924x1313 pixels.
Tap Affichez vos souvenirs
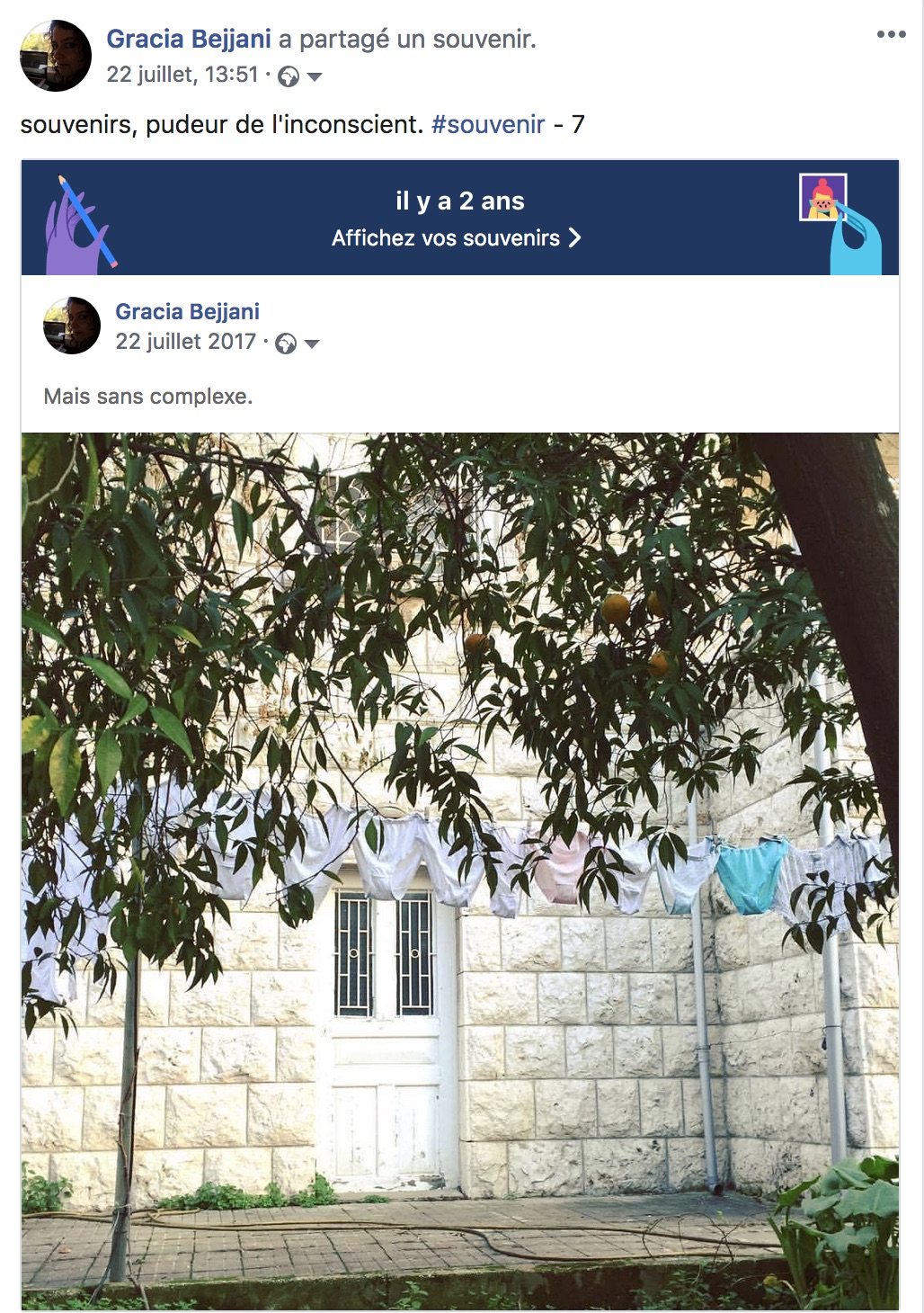457,238
